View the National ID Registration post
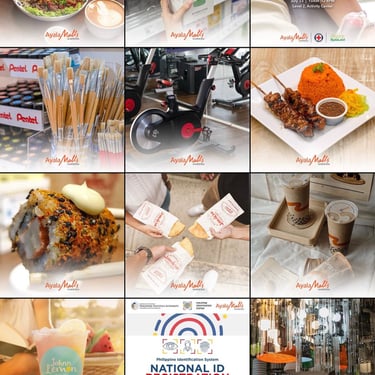This screenshot has height=375, width=375. [187, 337]
